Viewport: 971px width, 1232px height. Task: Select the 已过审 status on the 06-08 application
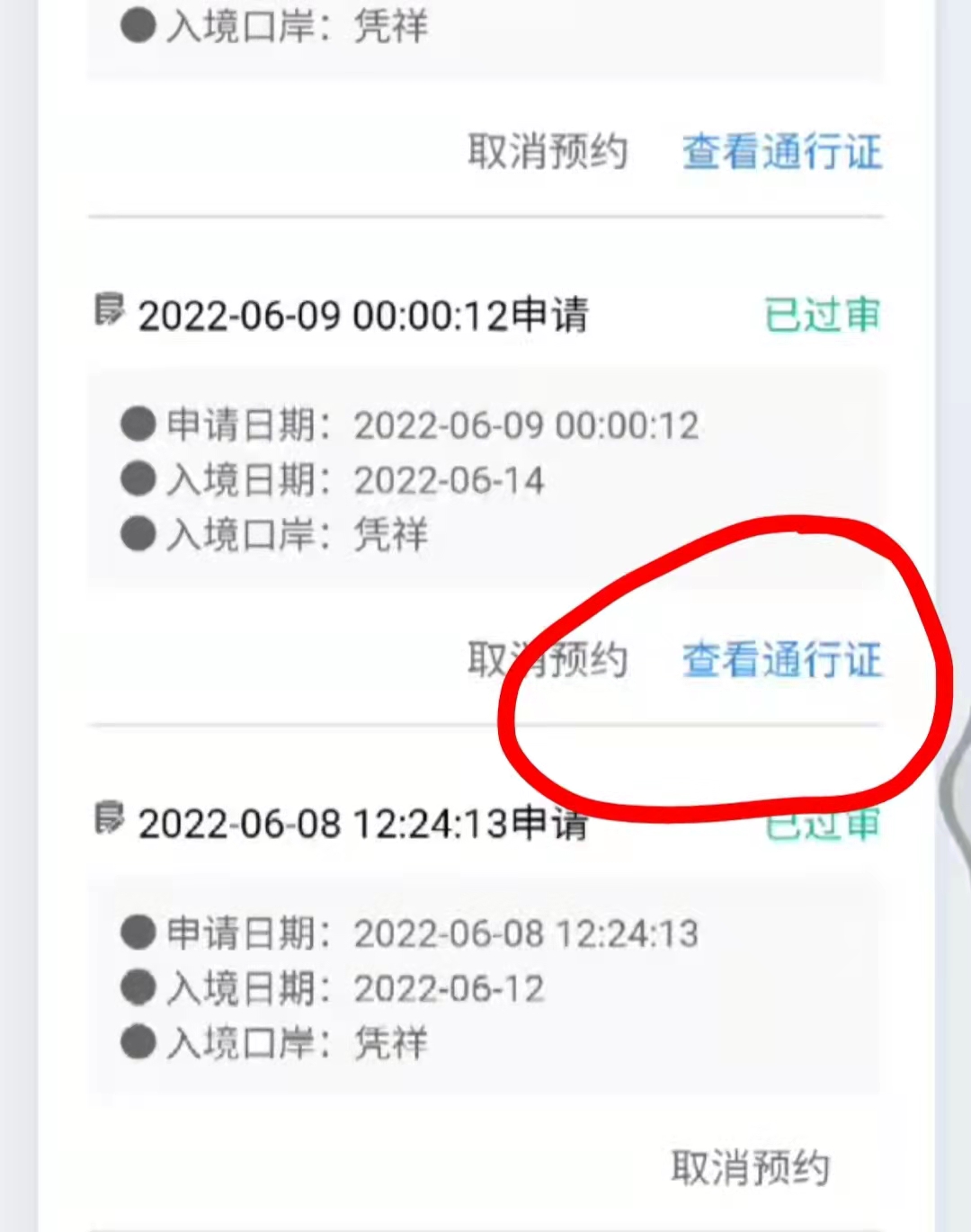pyautogui.click(x=823, y=823)
